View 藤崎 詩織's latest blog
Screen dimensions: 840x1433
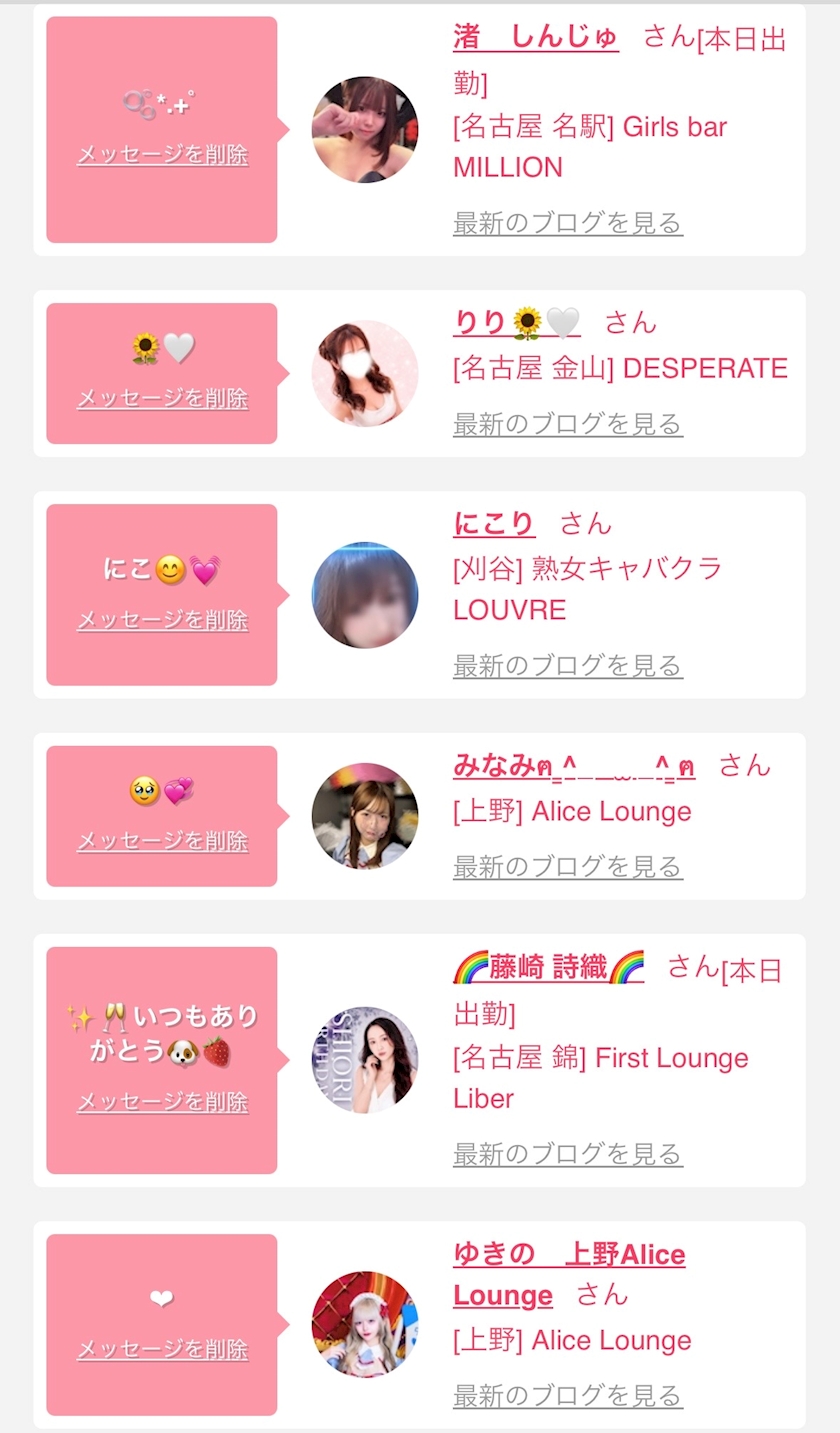(568, 1154)
